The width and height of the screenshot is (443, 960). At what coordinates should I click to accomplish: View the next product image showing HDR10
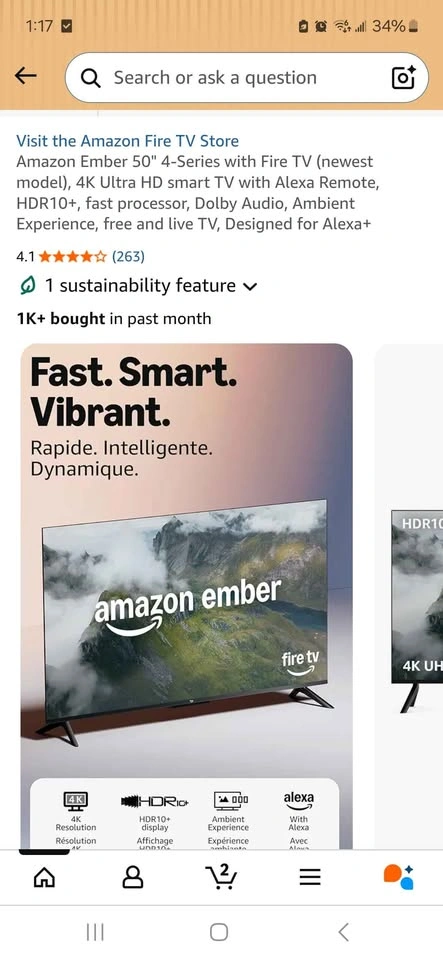pos(409,596)
